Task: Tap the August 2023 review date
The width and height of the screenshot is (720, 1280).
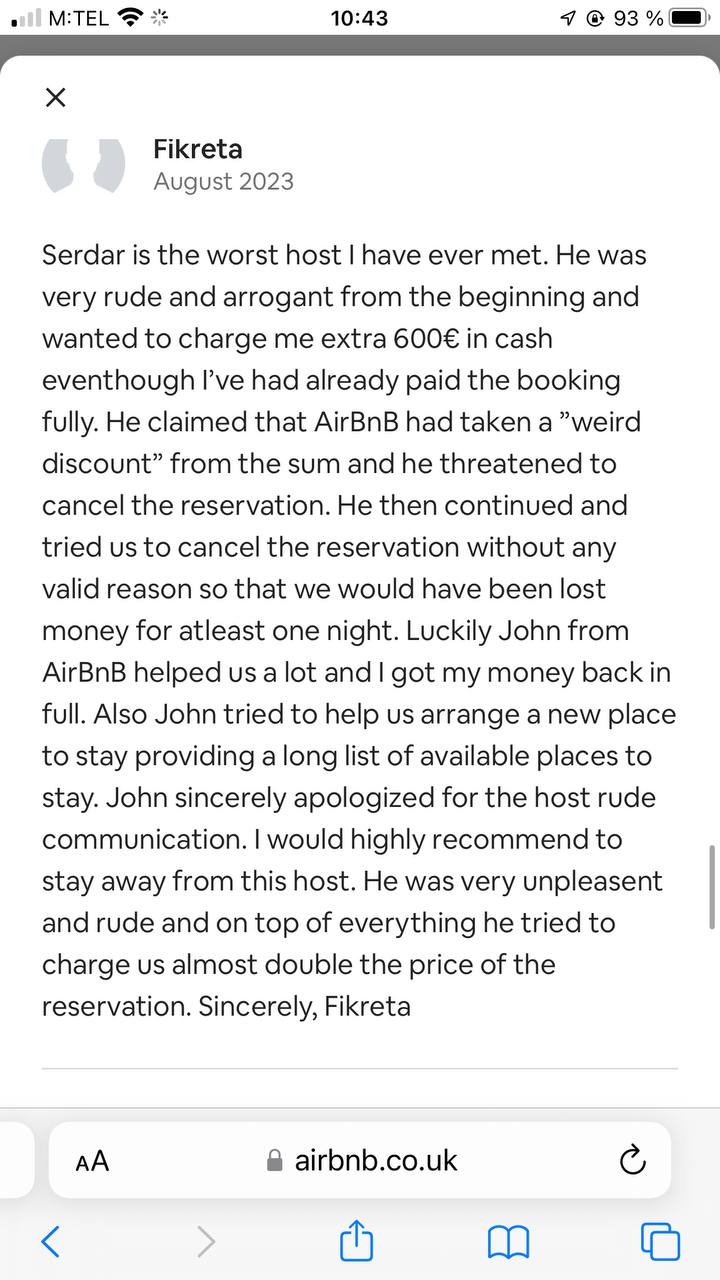Action: click(224, 181)
